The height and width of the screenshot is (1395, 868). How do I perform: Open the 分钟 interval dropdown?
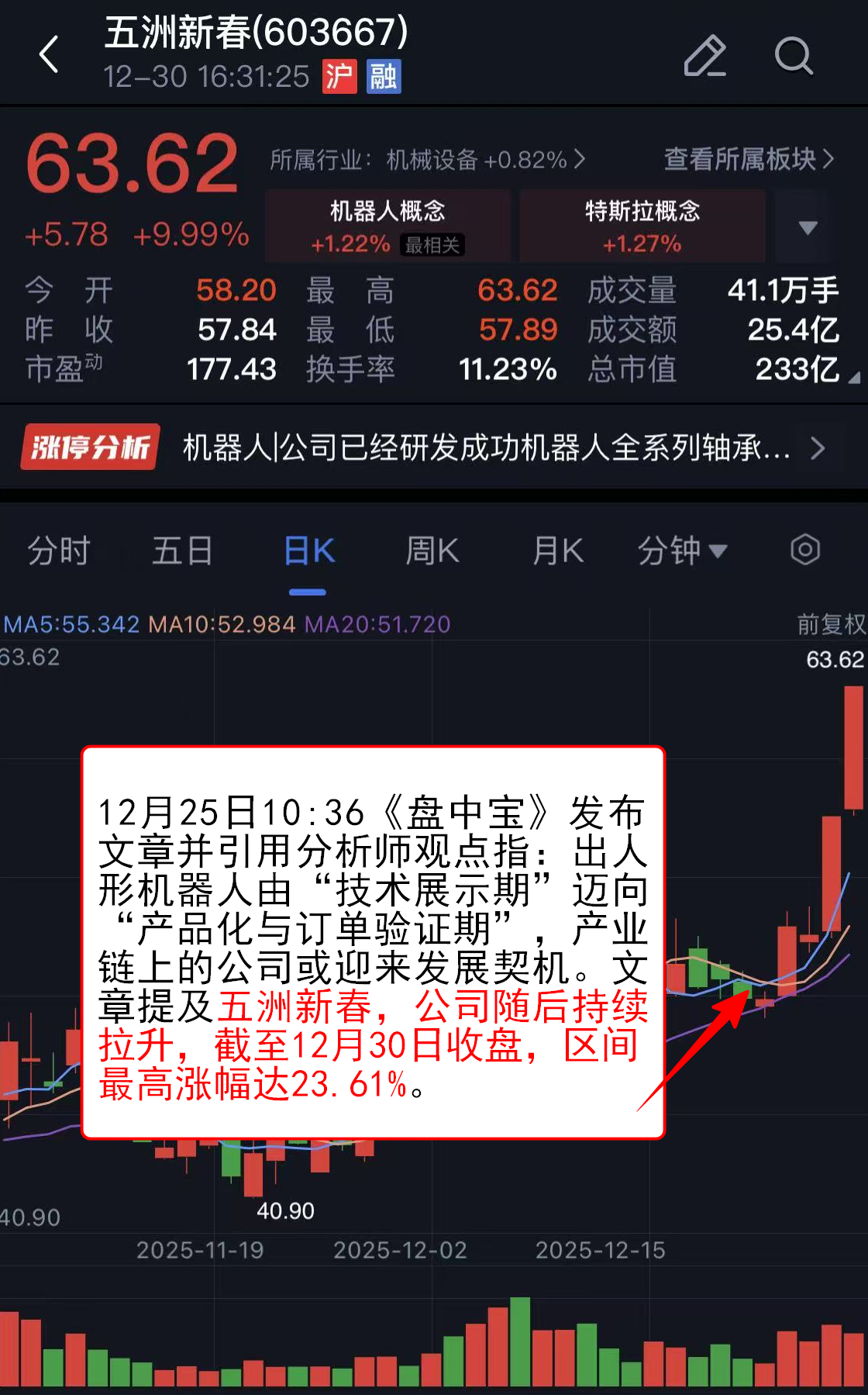click(x=682, y=551)
